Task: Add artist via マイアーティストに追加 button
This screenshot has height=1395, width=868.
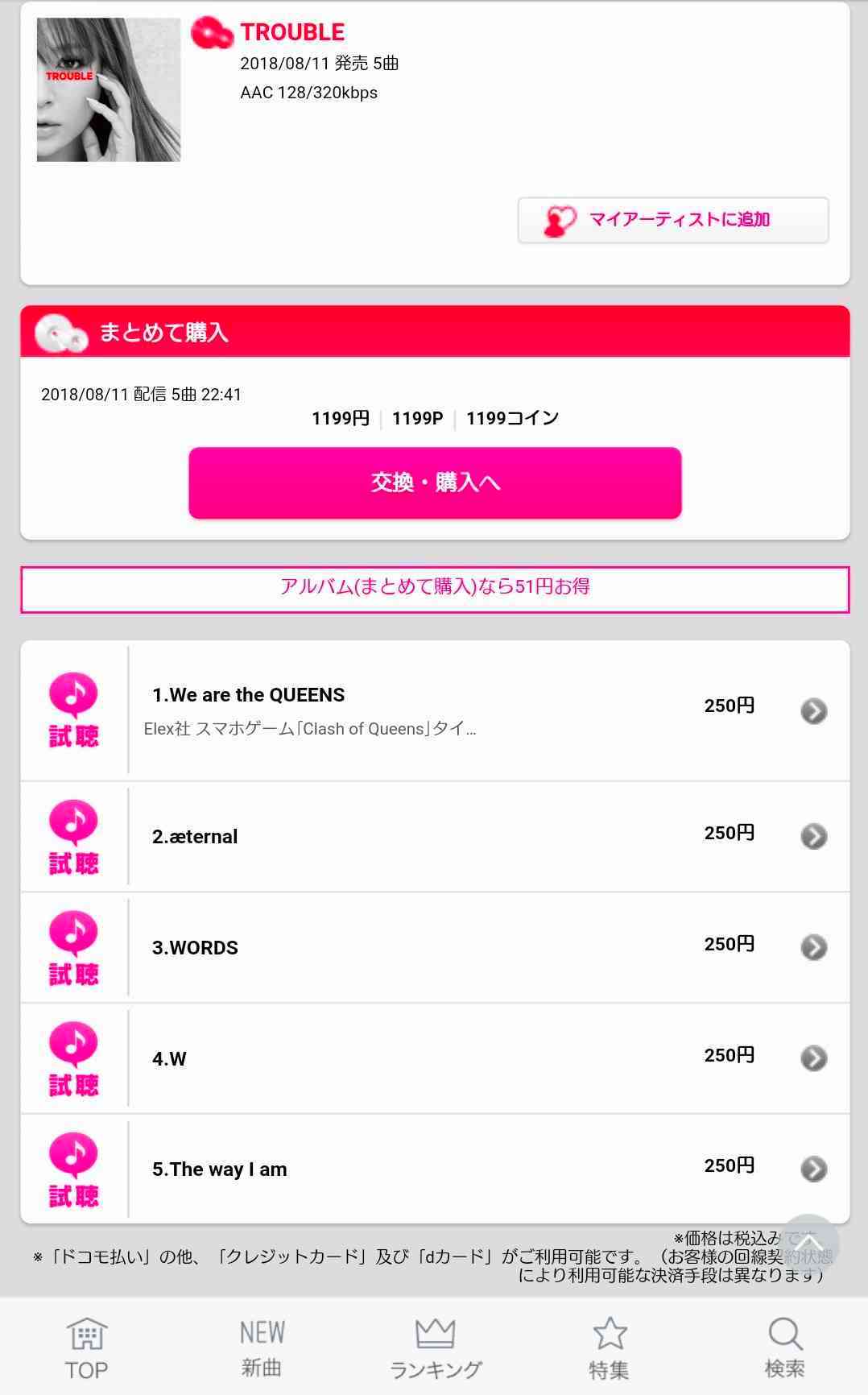Action: pos(673,220)
